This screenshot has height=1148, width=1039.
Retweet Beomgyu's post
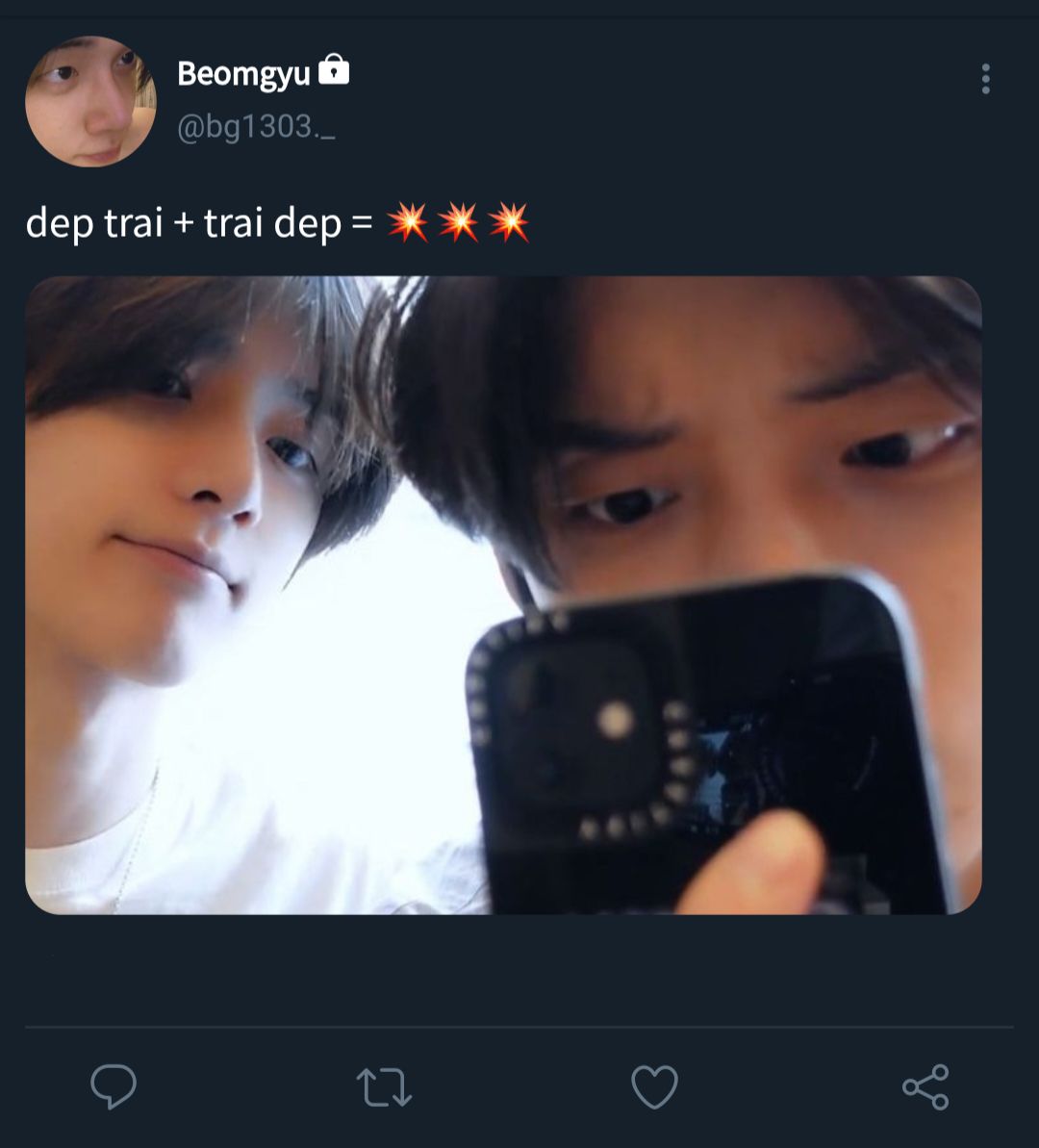click(384, 1087)
